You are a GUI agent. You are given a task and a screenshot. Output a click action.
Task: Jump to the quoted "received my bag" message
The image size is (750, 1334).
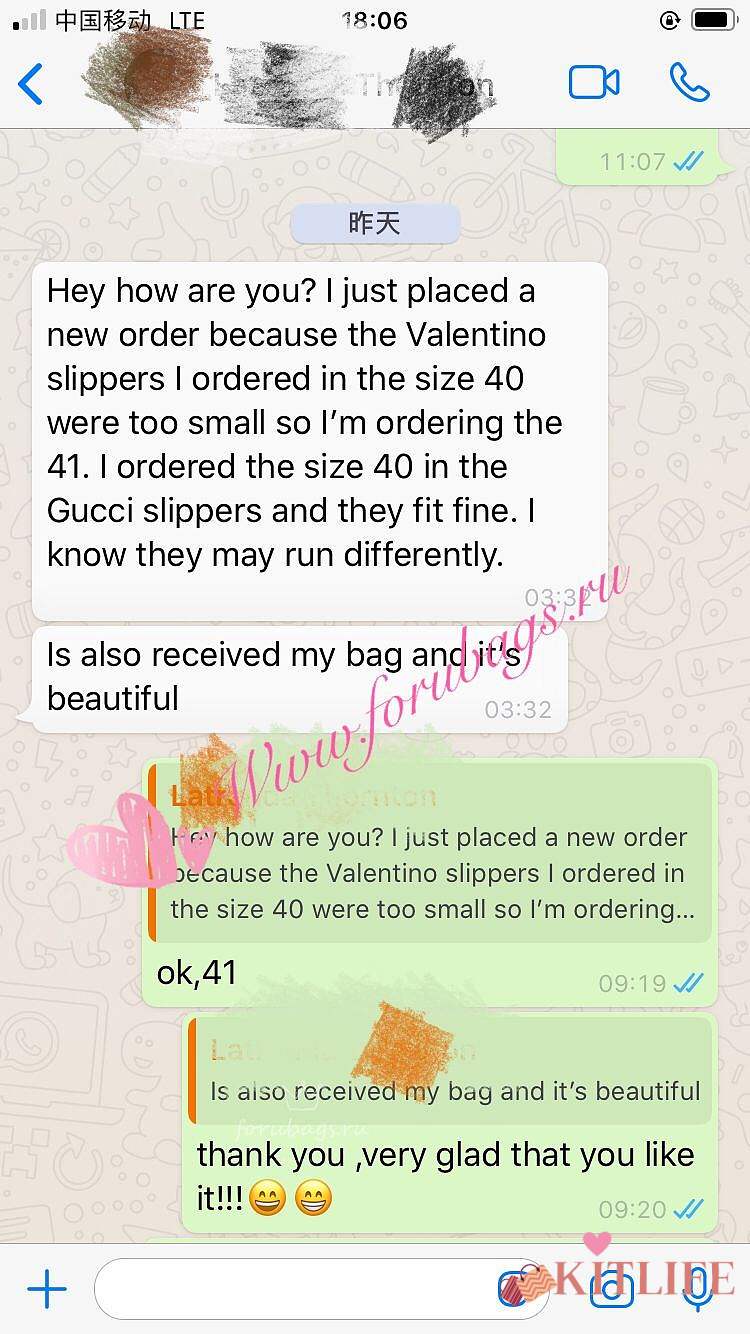pyautogui.click(x=451, y=1072)
